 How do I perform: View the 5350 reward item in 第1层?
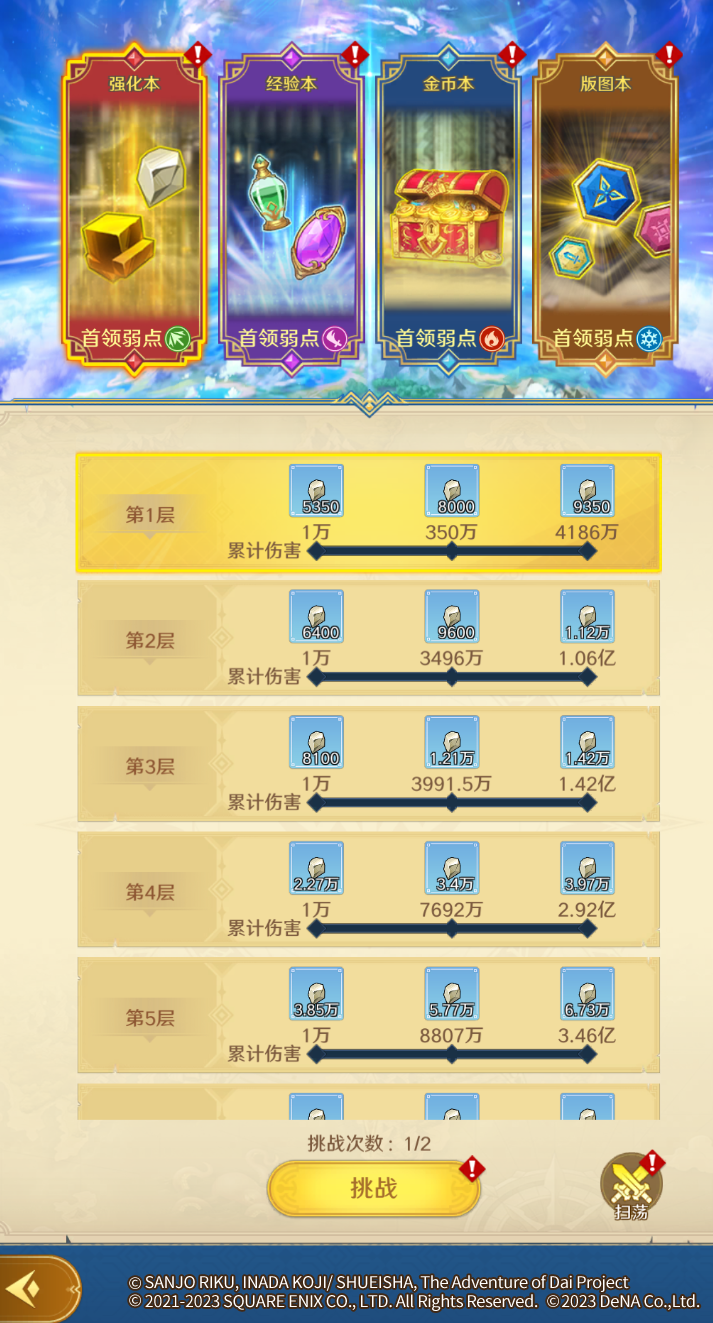coord(316,491)
